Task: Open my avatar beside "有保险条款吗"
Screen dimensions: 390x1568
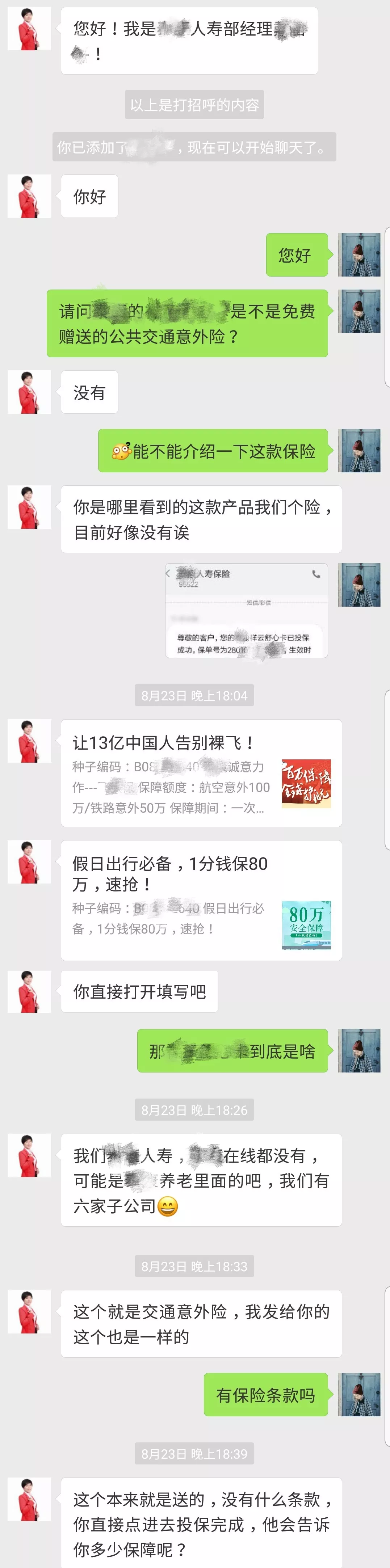Action: pyautogui.click(x=359, y=1394)
